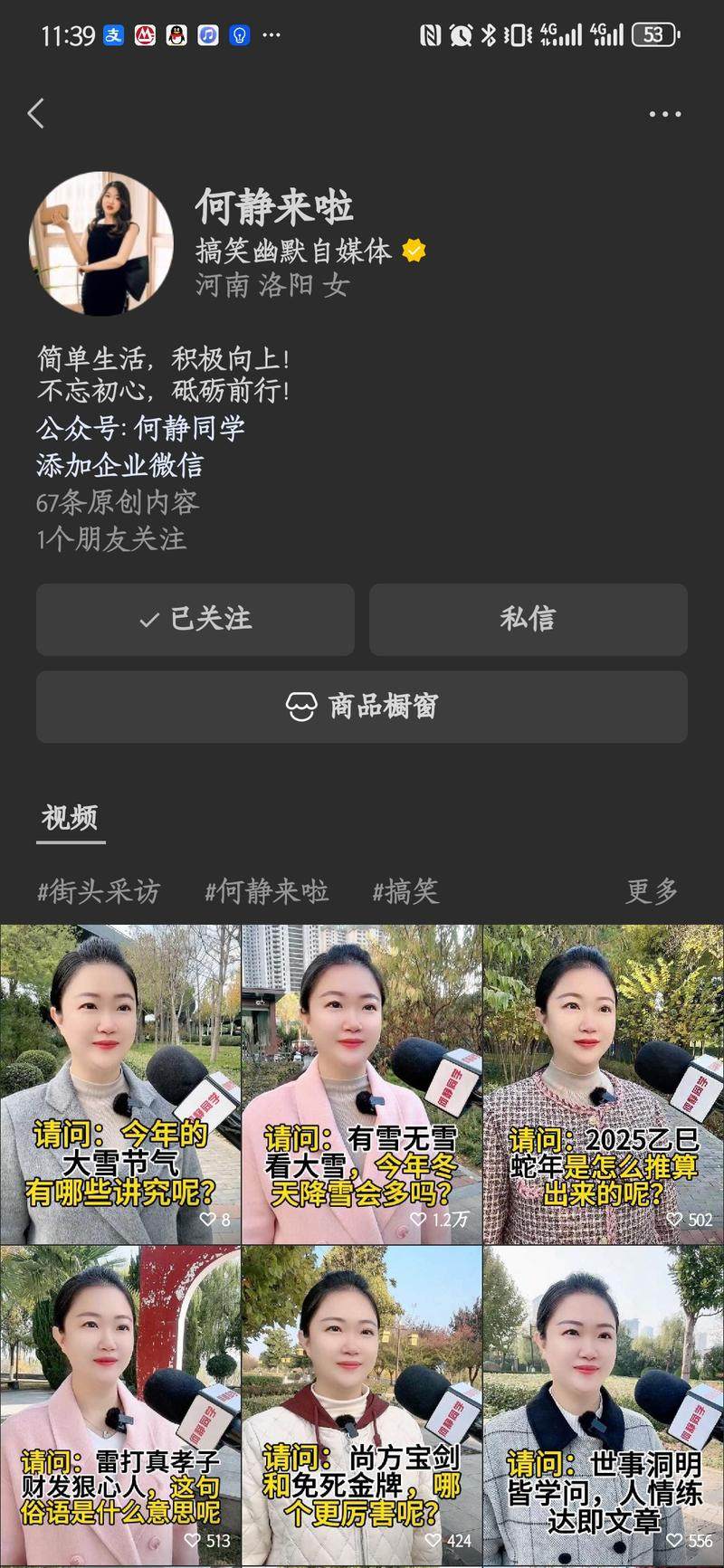Viewport: 724px width, 1568px height.
Task: Open the 有雪无雪看大雪 video
Action: (x=362, y=1084)
